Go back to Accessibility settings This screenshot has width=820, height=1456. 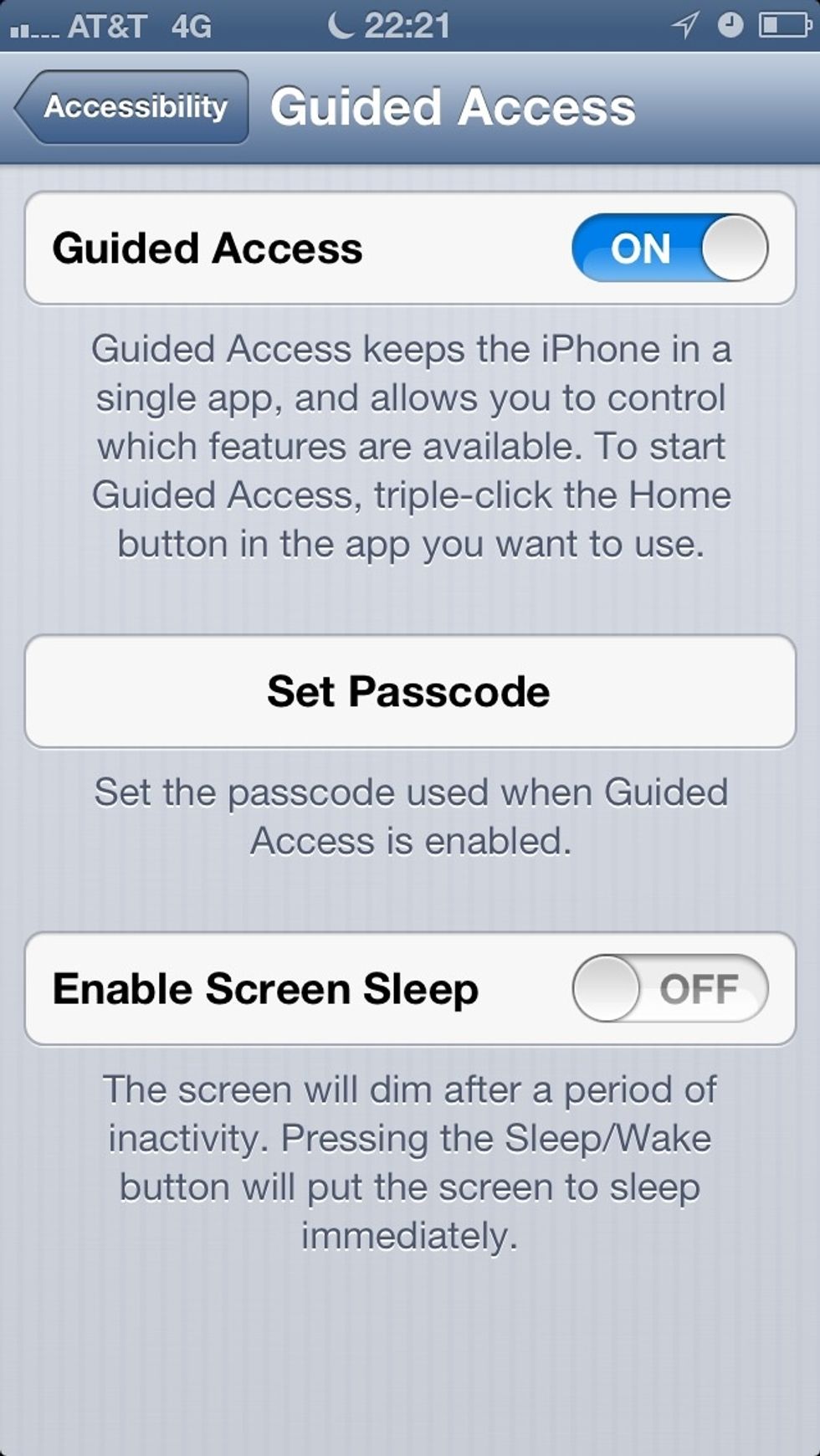(x=132, y=107)
